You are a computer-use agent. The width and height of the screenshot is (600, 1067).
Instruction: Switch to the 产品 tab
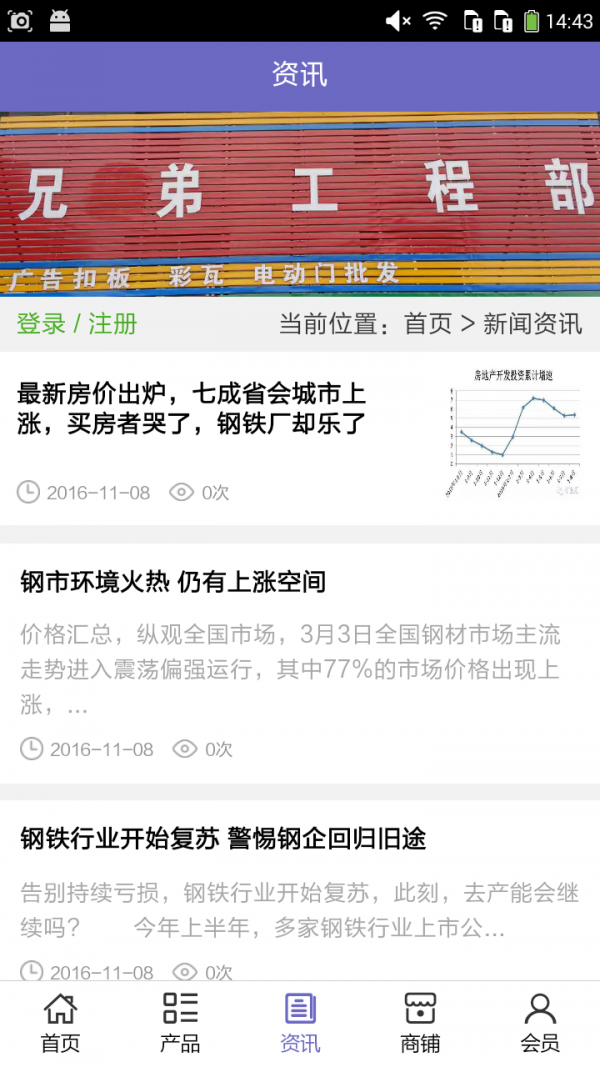point(180,1023)
